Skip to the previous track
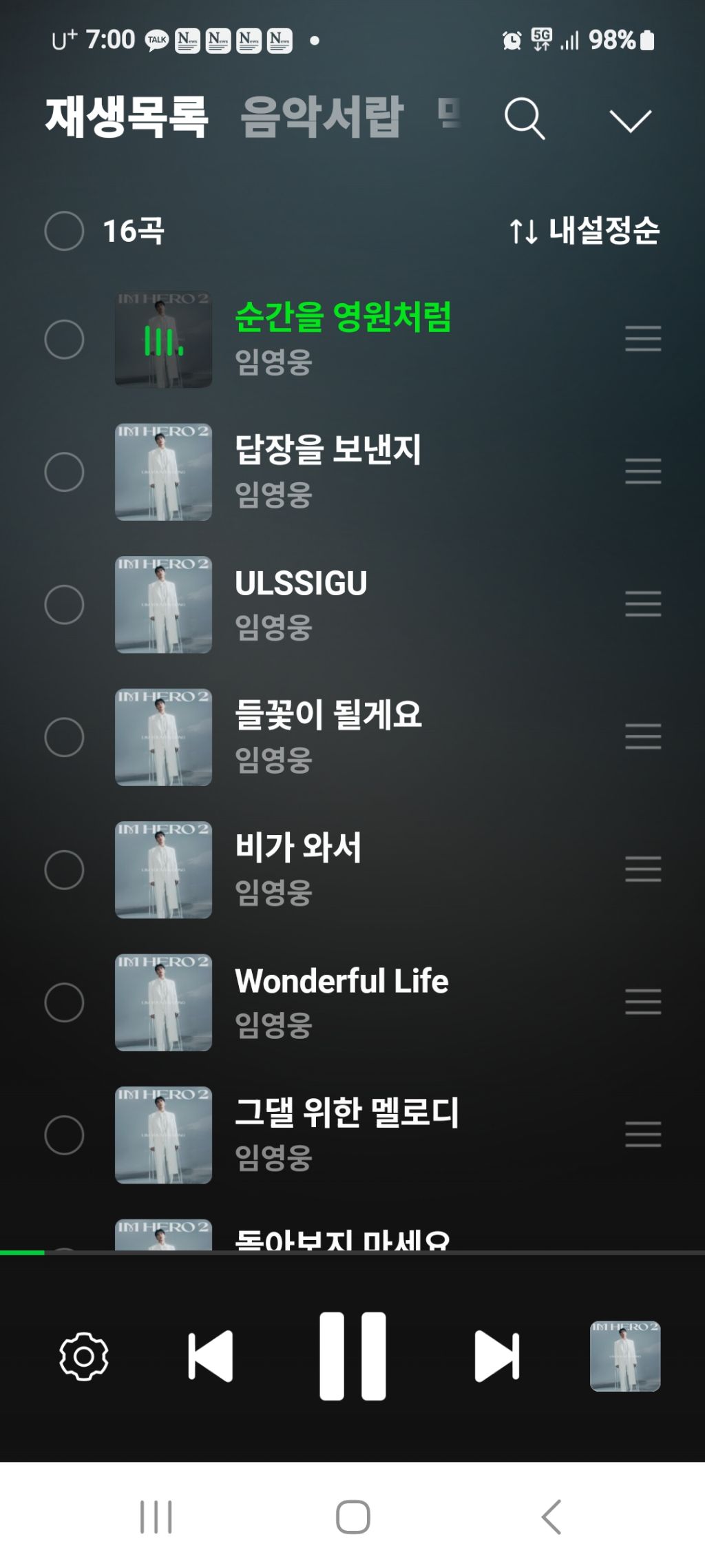 point(211,1356)
